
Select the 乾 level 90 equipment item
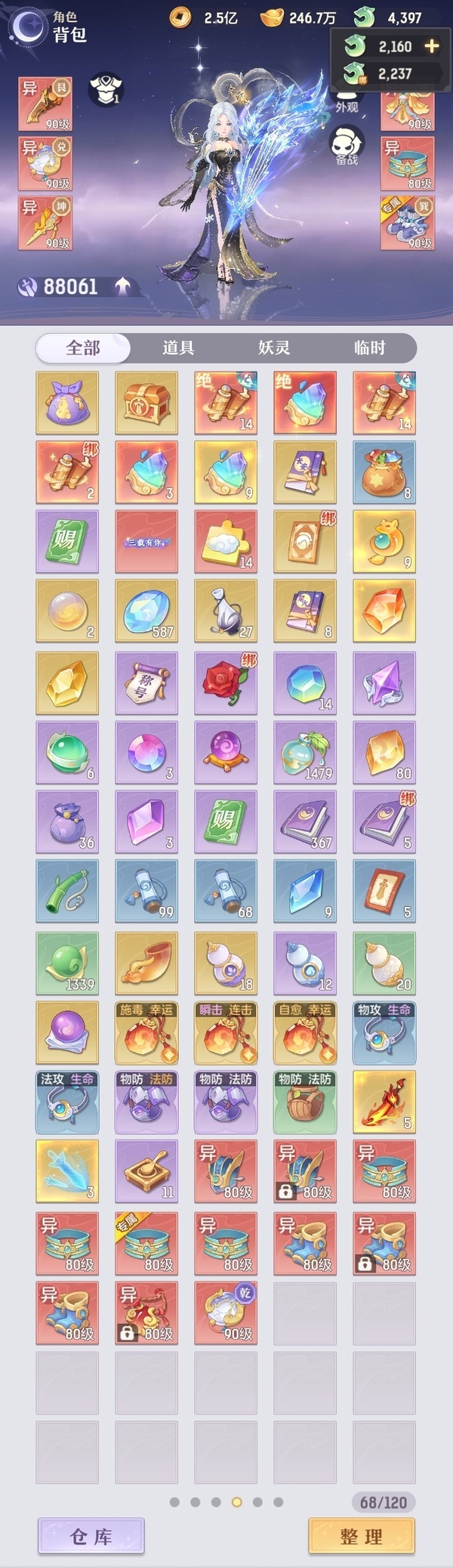point(226,1313)
